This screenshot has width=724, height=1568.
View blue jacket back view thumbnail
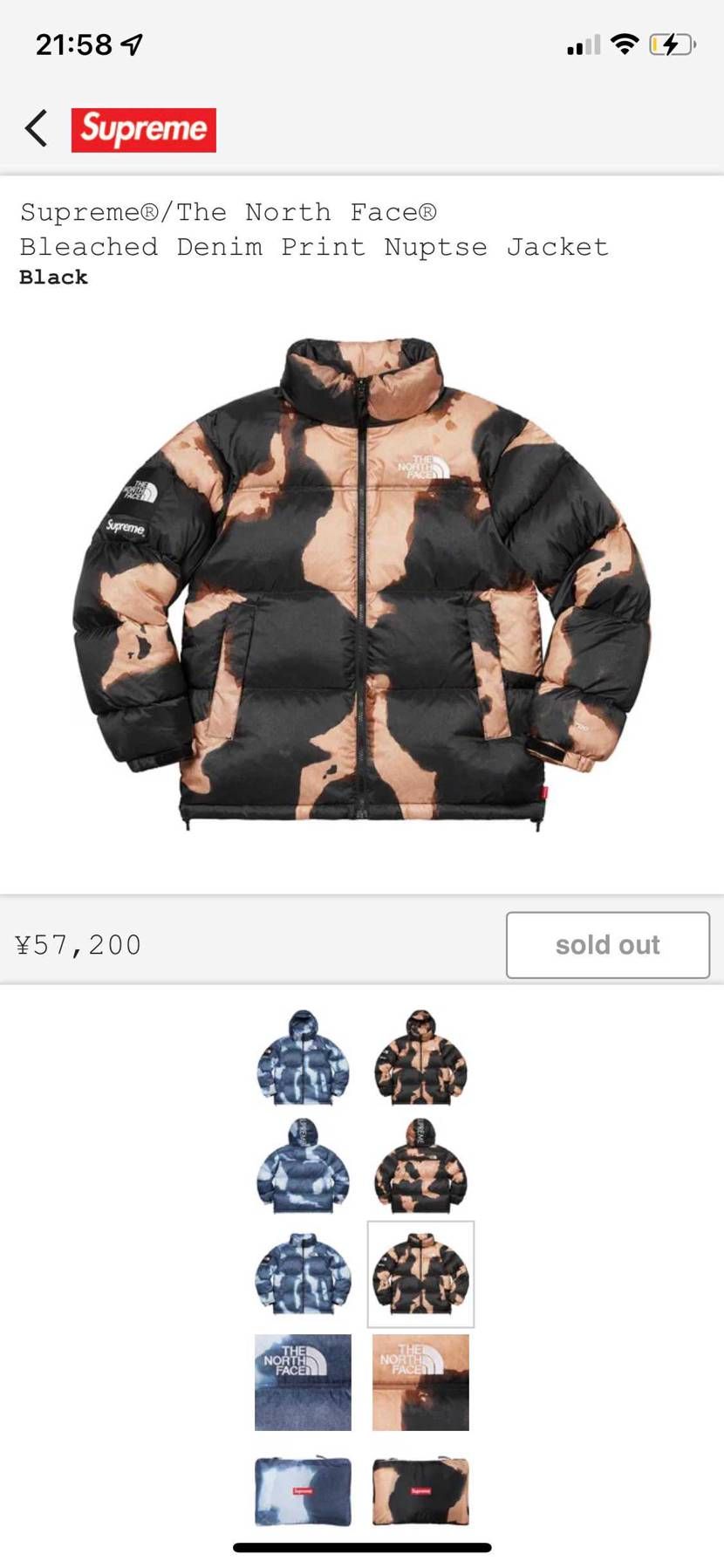pos(303,1166)
